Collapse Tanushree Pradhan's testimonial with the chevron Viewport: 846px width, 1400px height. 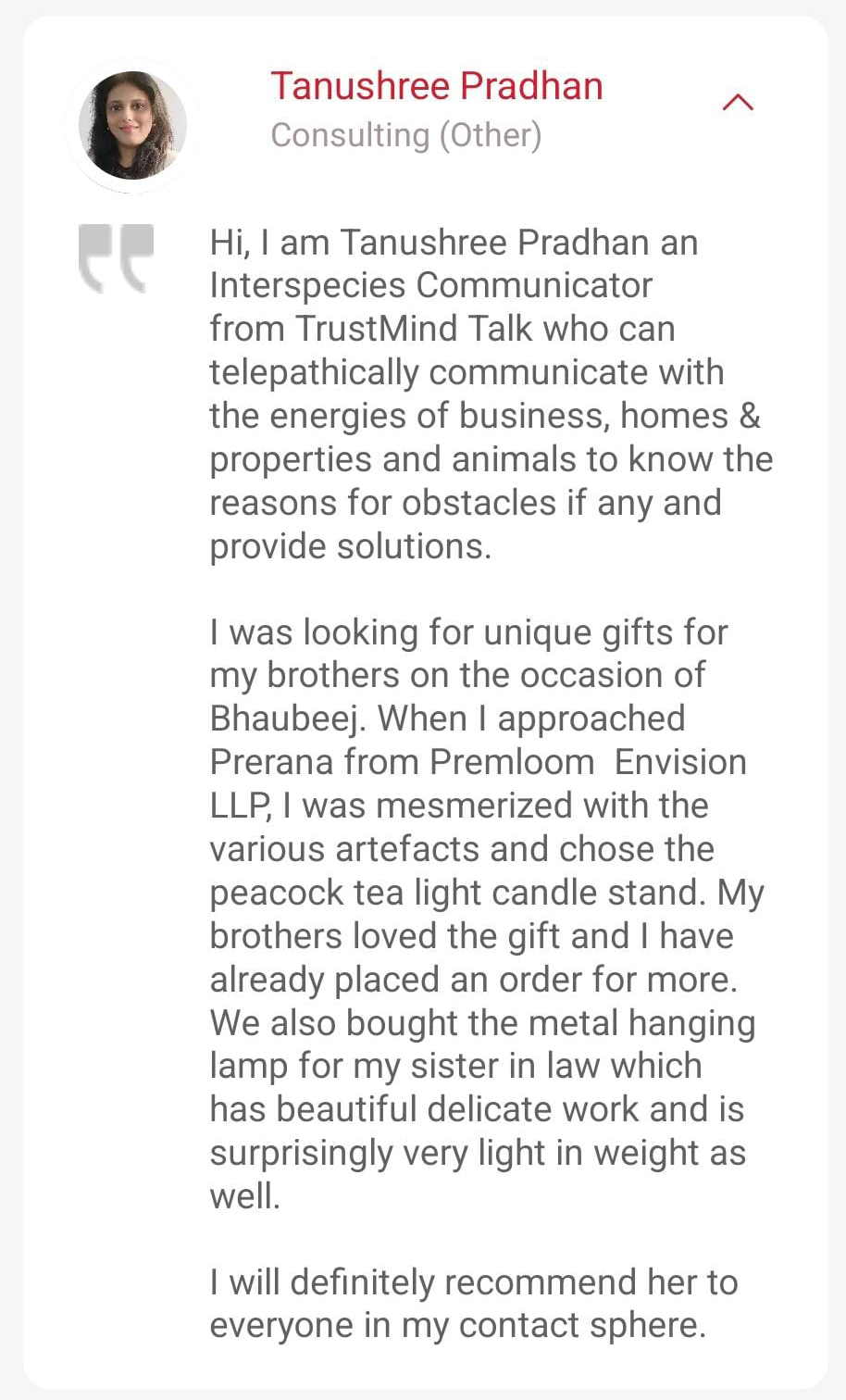(738, 103)
